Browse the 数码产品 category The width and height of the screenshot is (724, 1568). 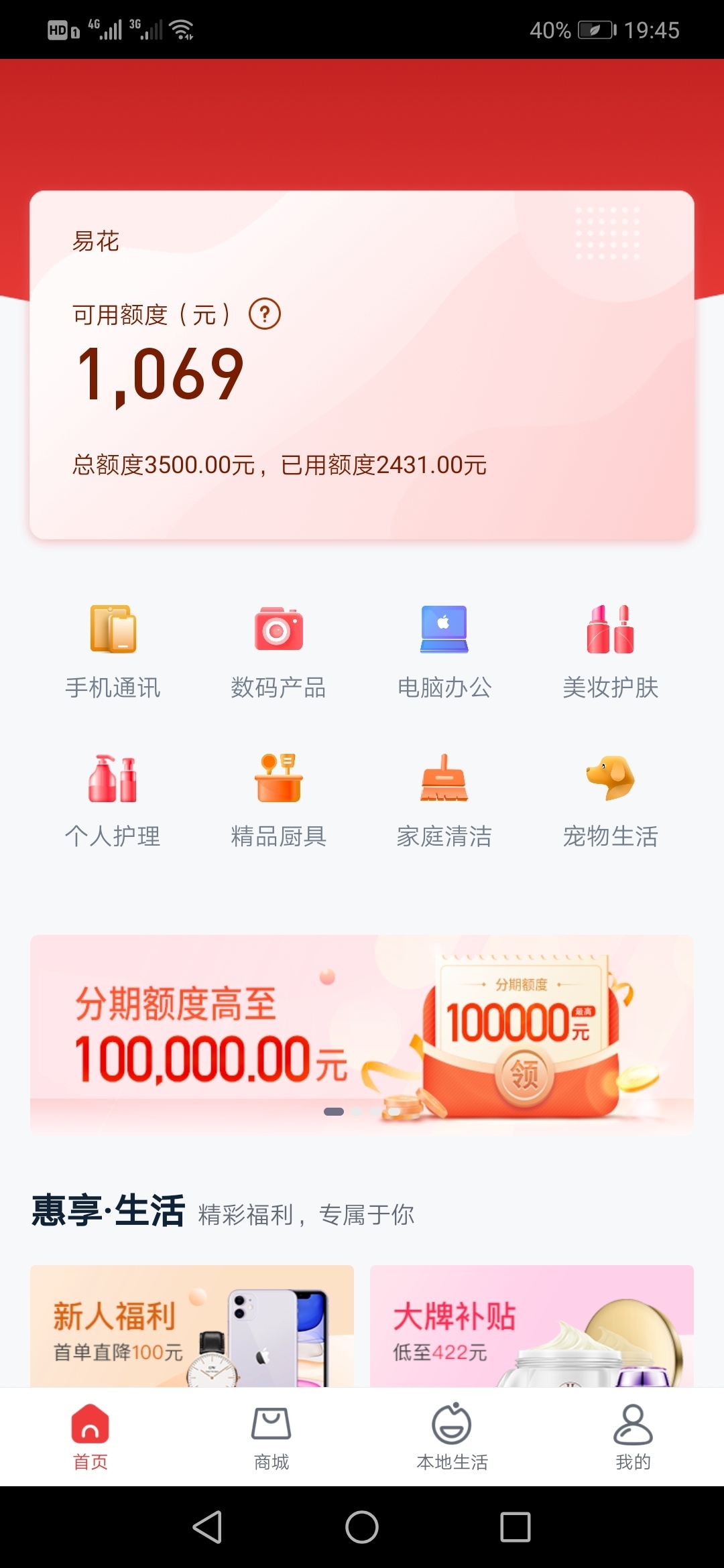click(x=279, y=651)
